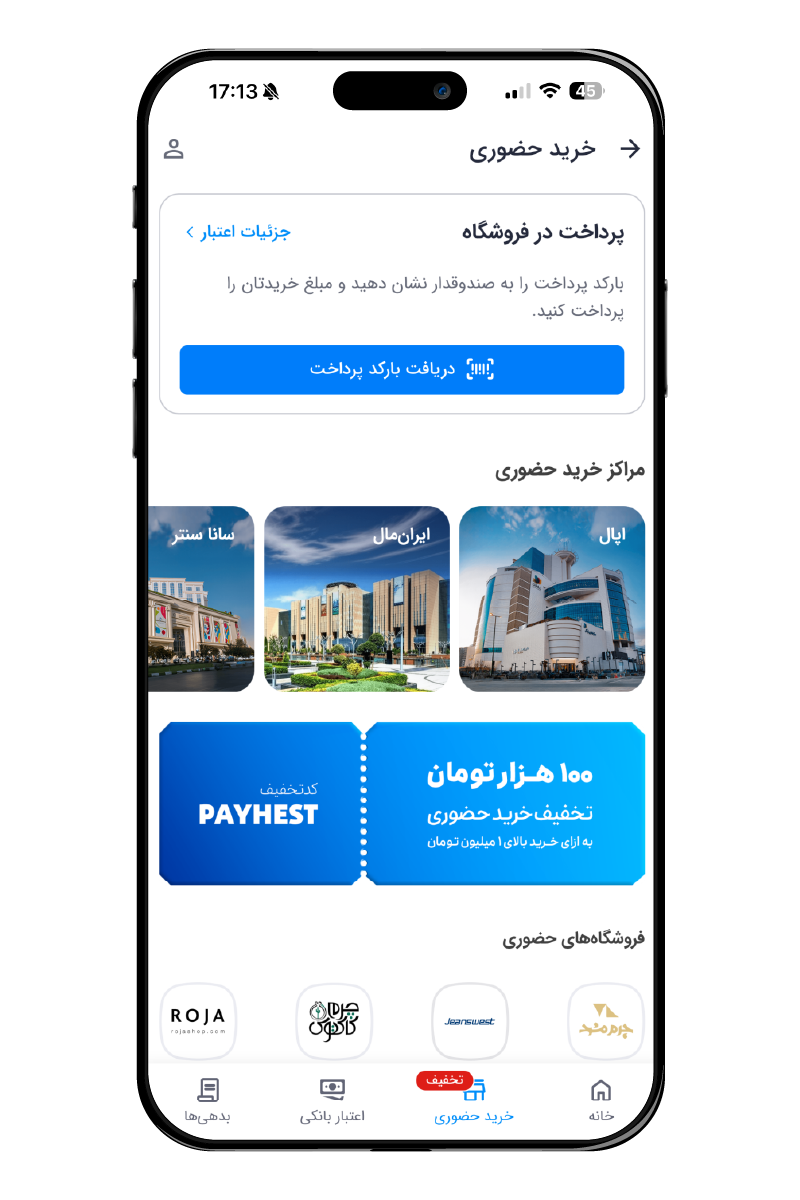
Task: Open the اپال shopping center card
Action: coord(552,599)
